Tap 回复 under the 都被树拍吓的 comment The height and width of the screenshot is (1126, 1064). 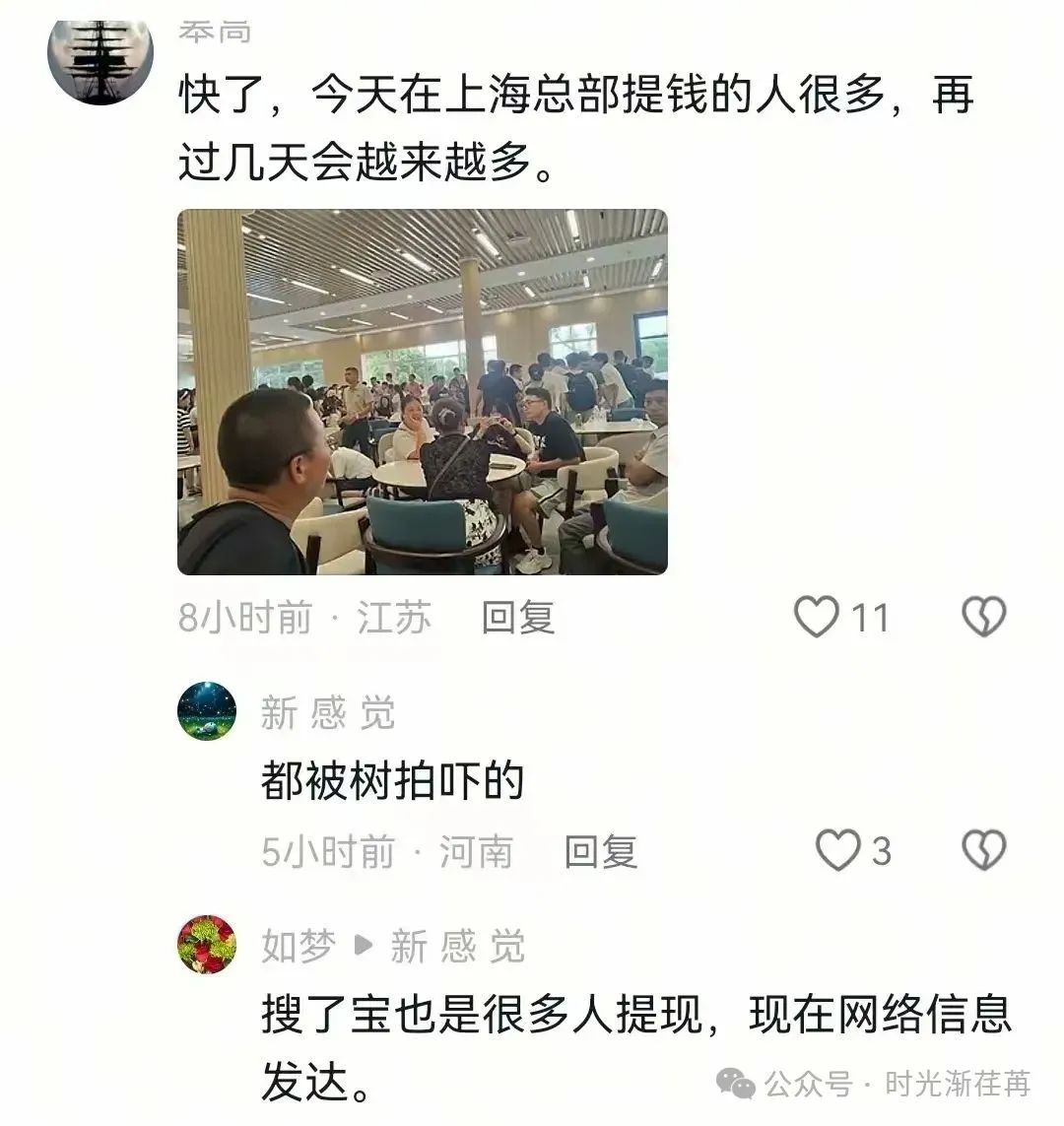pyautogui.click(x=601, y=852)
